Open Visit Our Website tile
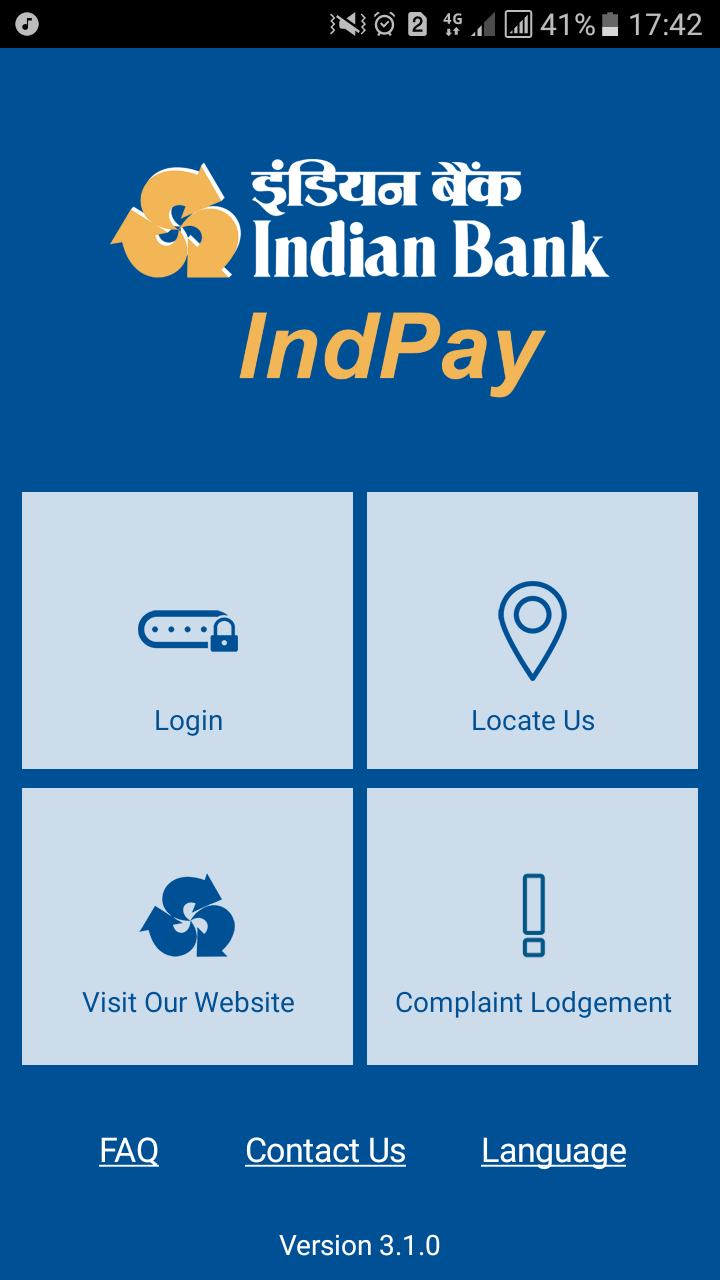The height and width of the screenshot is (1280, 720). tap(187, 926)
